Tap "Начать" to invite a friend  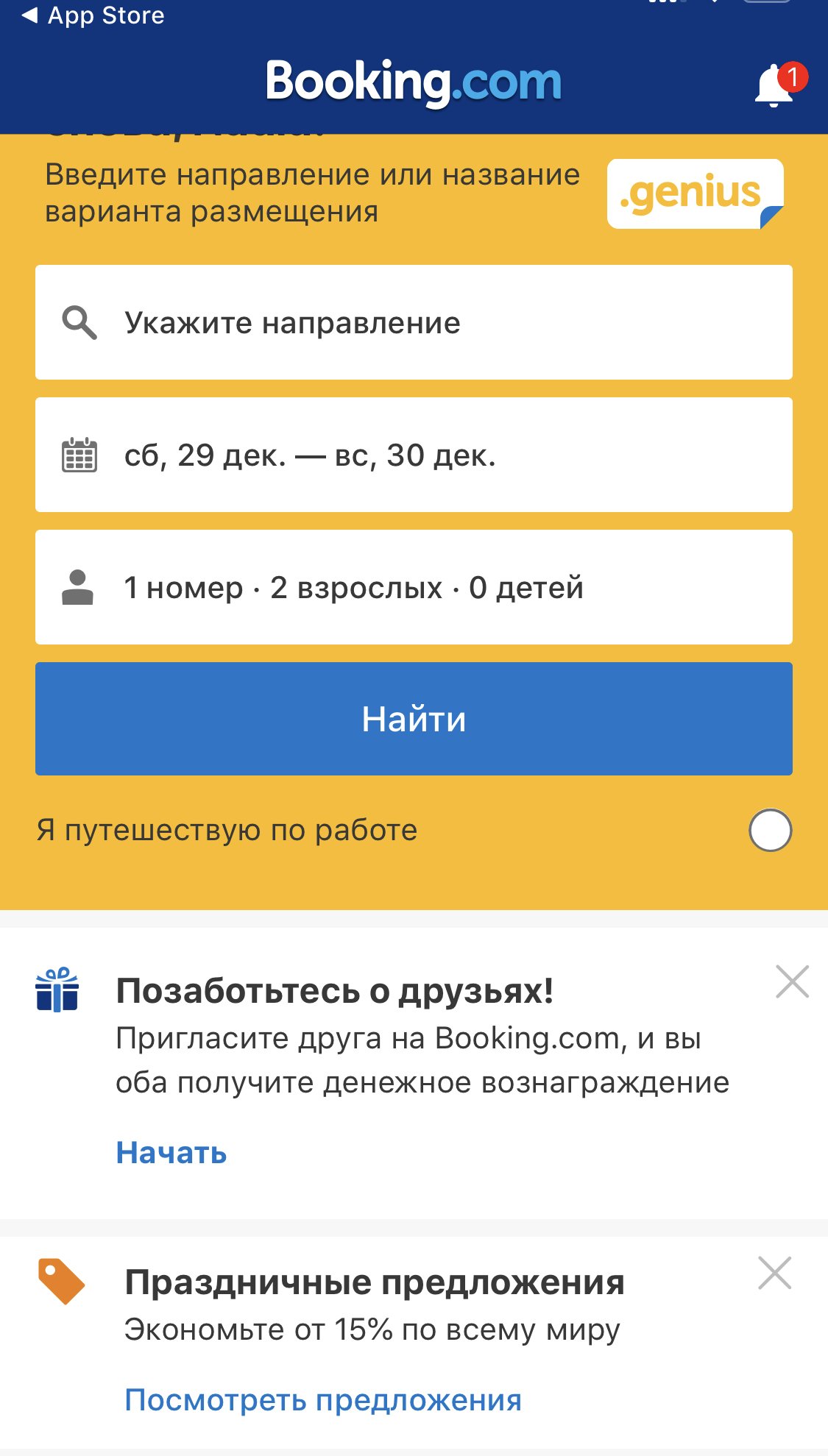click(171, 1153)
